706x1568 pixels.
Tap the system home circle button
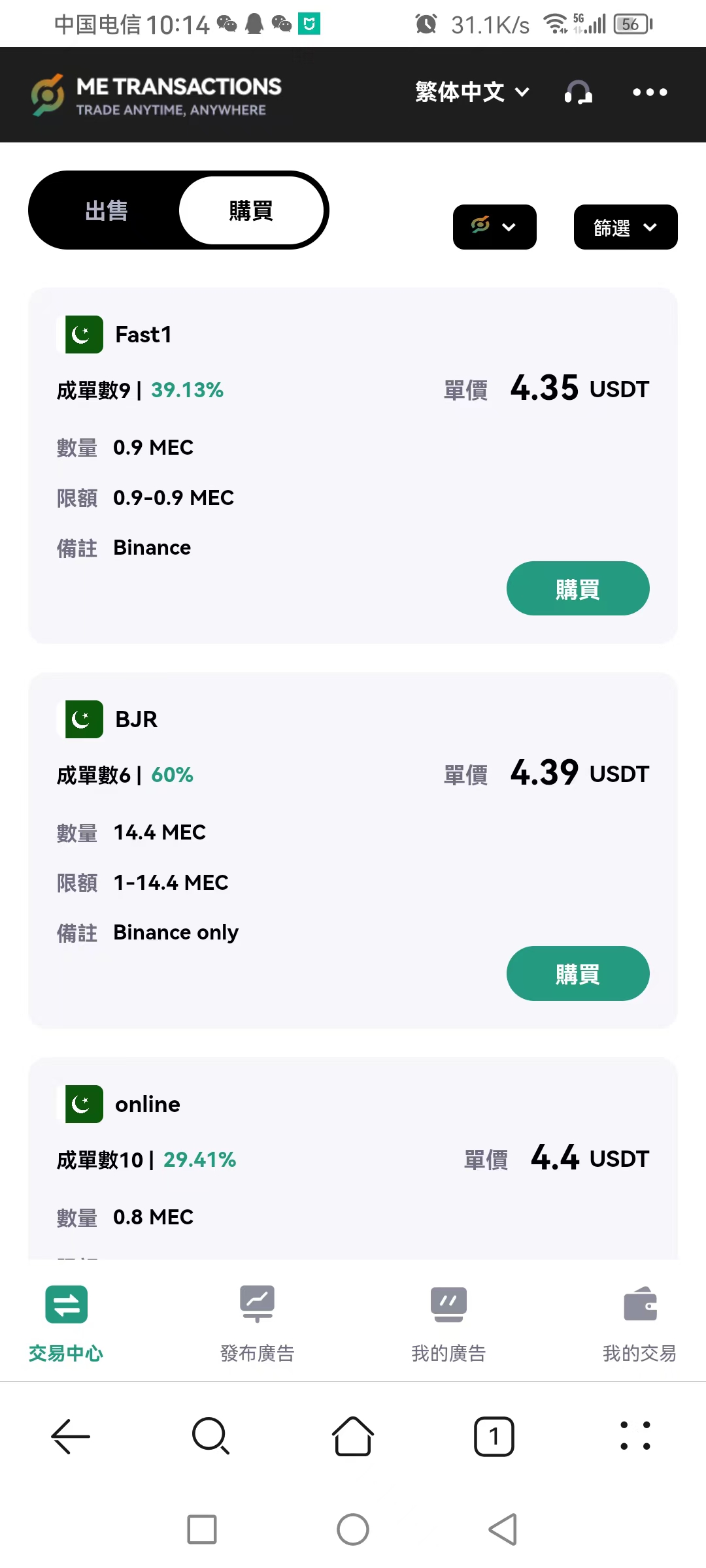coord(353,1529)
